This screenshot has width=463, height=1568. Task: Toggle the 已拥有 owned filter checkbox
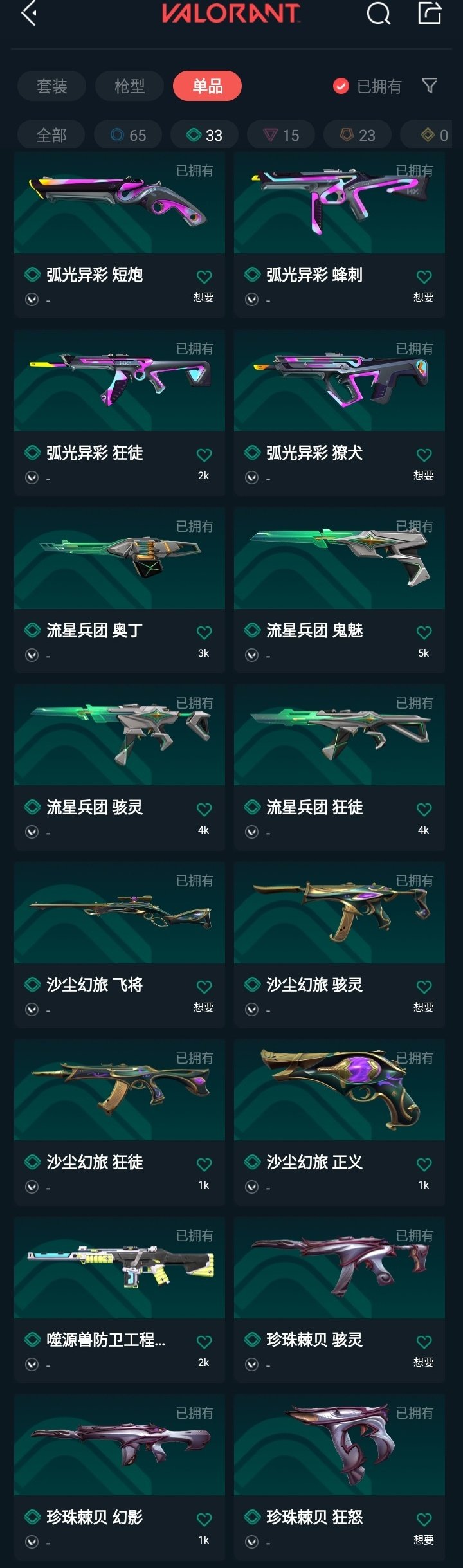pyautogui.click(x=341, y=86)
